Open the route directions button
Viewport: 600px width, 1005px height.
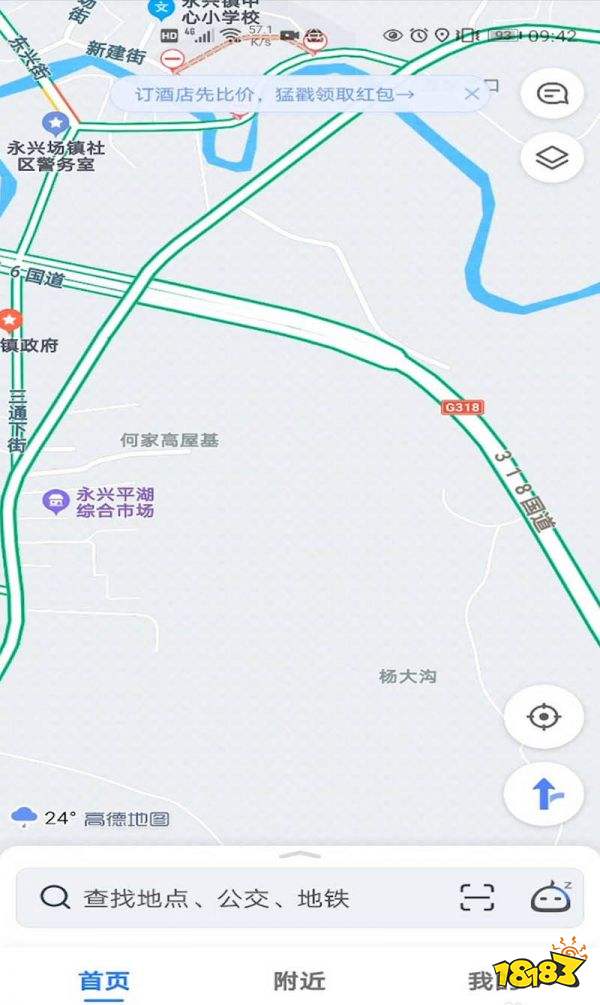tap(544, 794)
